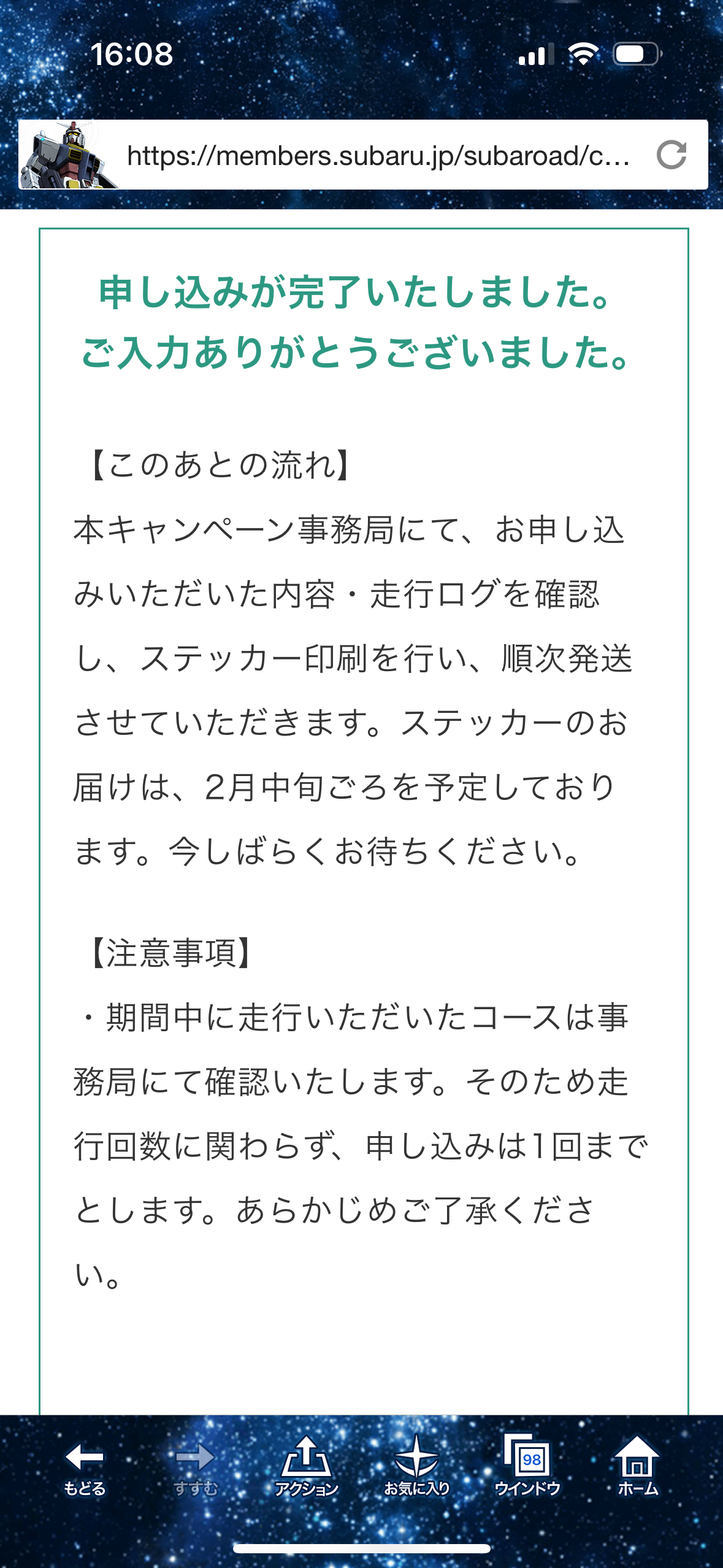
Task: Go to the ホーム page
Action: point(638,1466)
